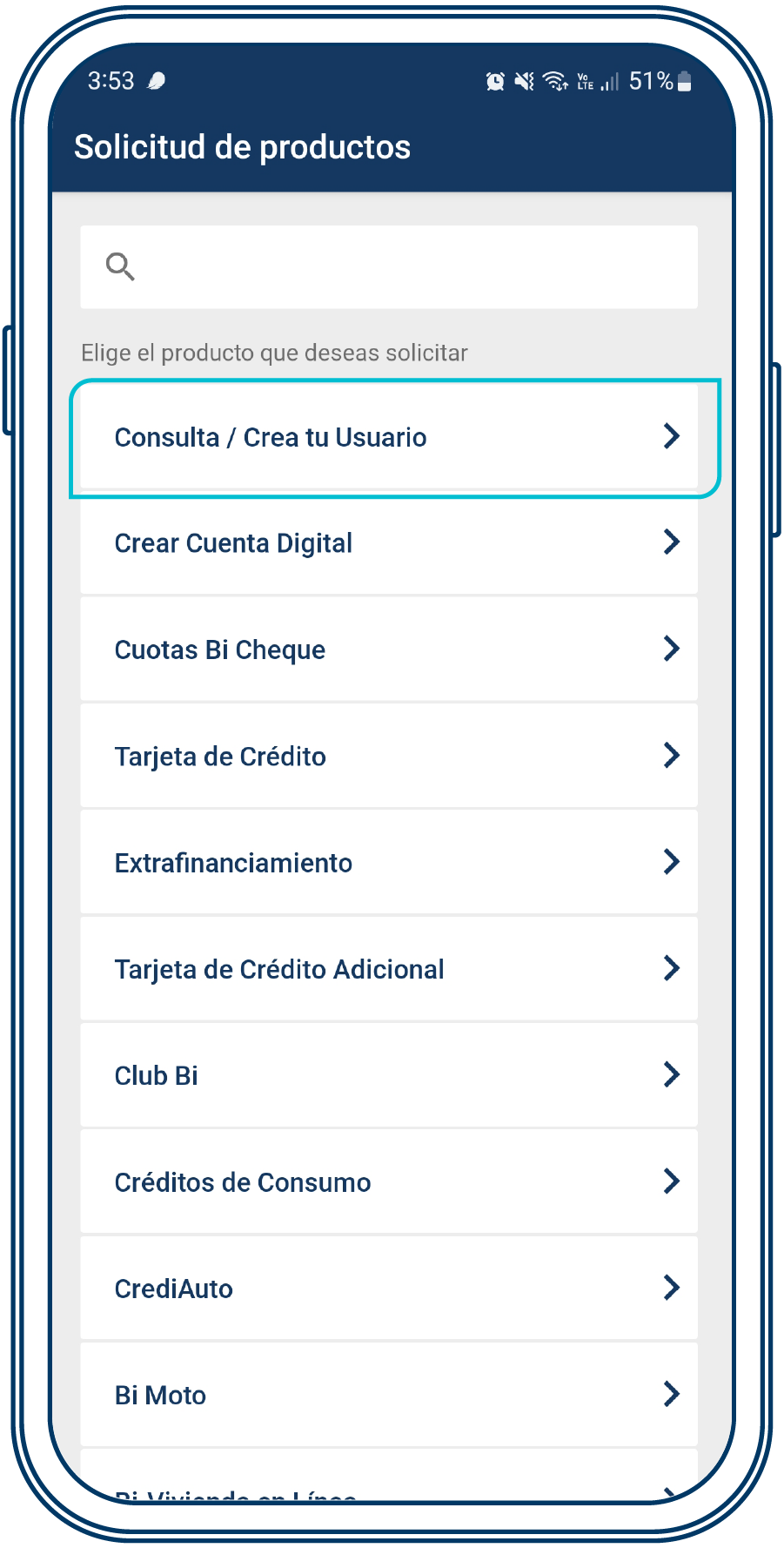
Task: Request a Tarjeta de Crédito
Action: tap(389, 756)
